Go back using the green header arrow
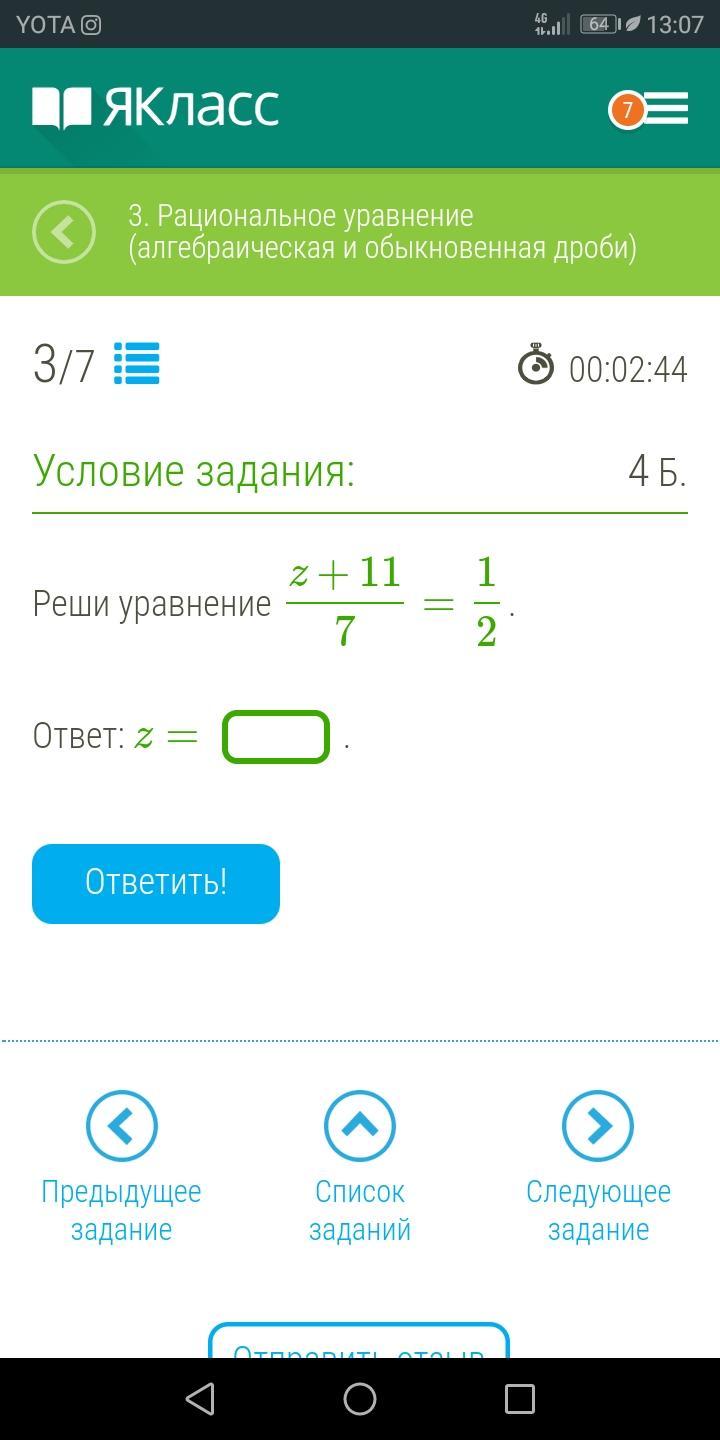Viewport: 720px width, 1440px height. point(64,232)
